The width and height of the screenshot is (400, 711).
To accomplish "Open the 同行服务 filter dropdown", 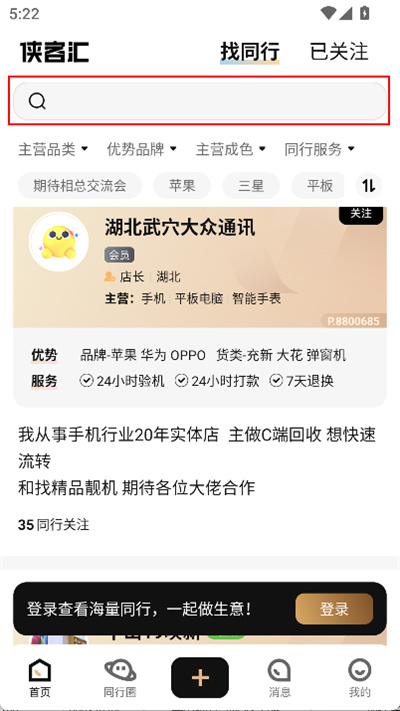I will coord(319,149).
